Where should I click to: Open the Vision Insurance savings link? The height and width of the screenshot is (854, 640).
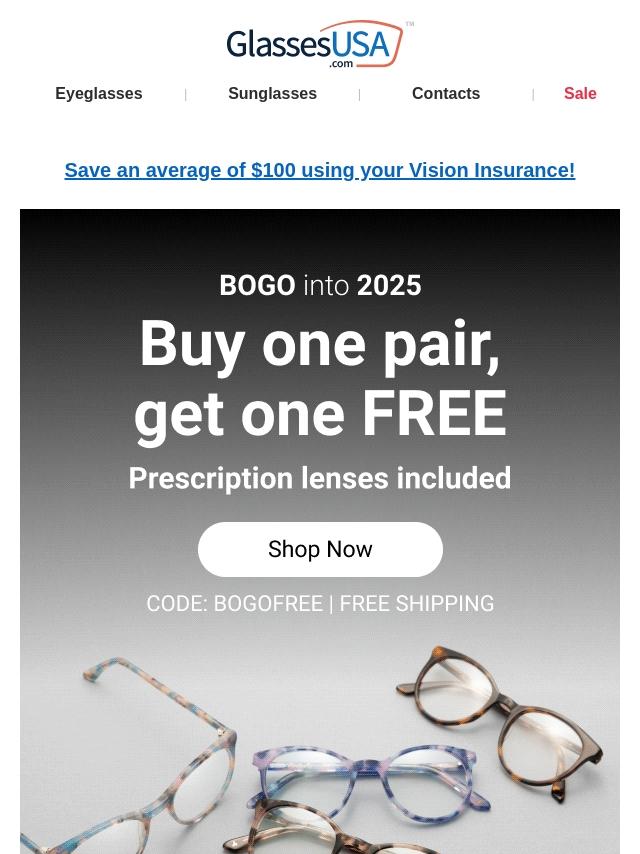[320, 171]
